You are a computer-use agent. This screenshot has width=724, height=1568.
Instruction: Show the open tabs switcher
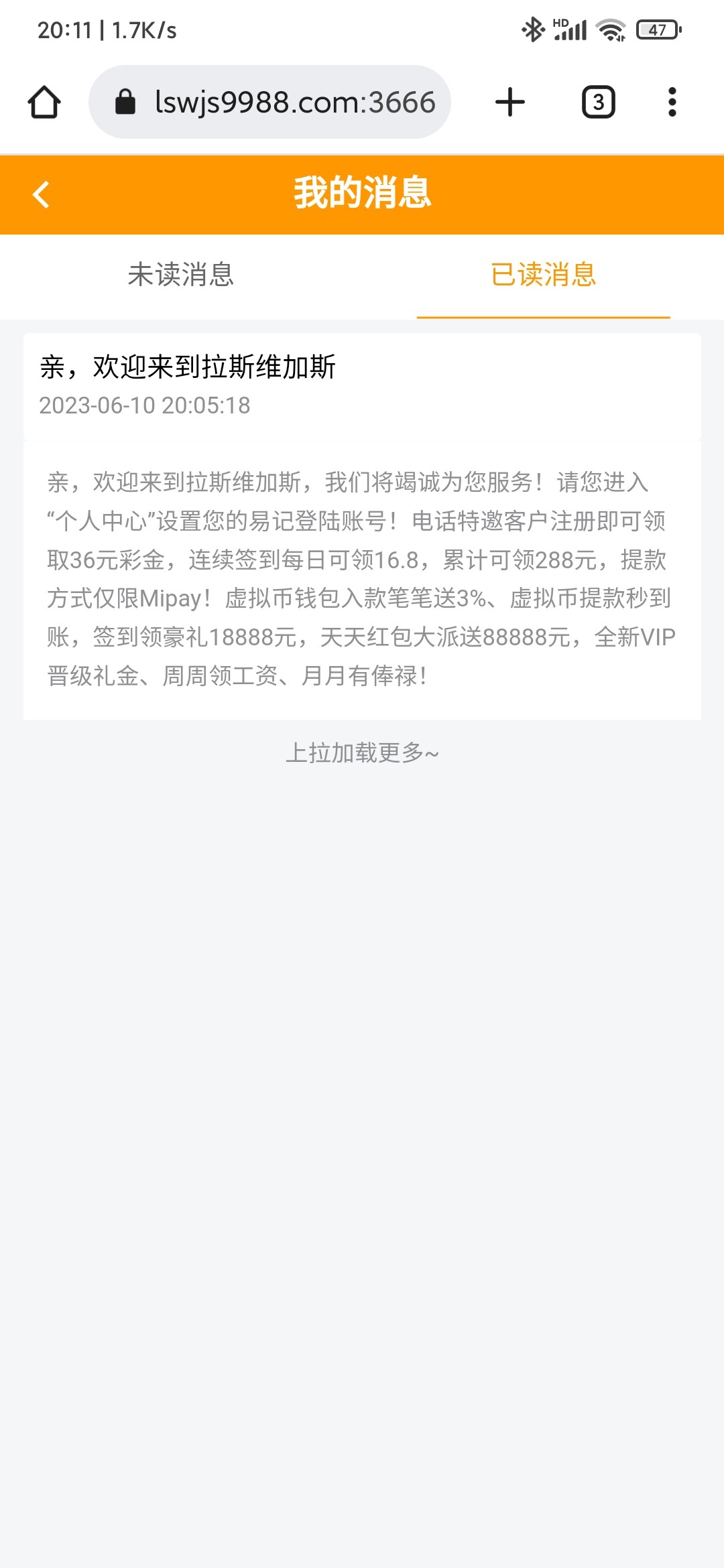598,103
